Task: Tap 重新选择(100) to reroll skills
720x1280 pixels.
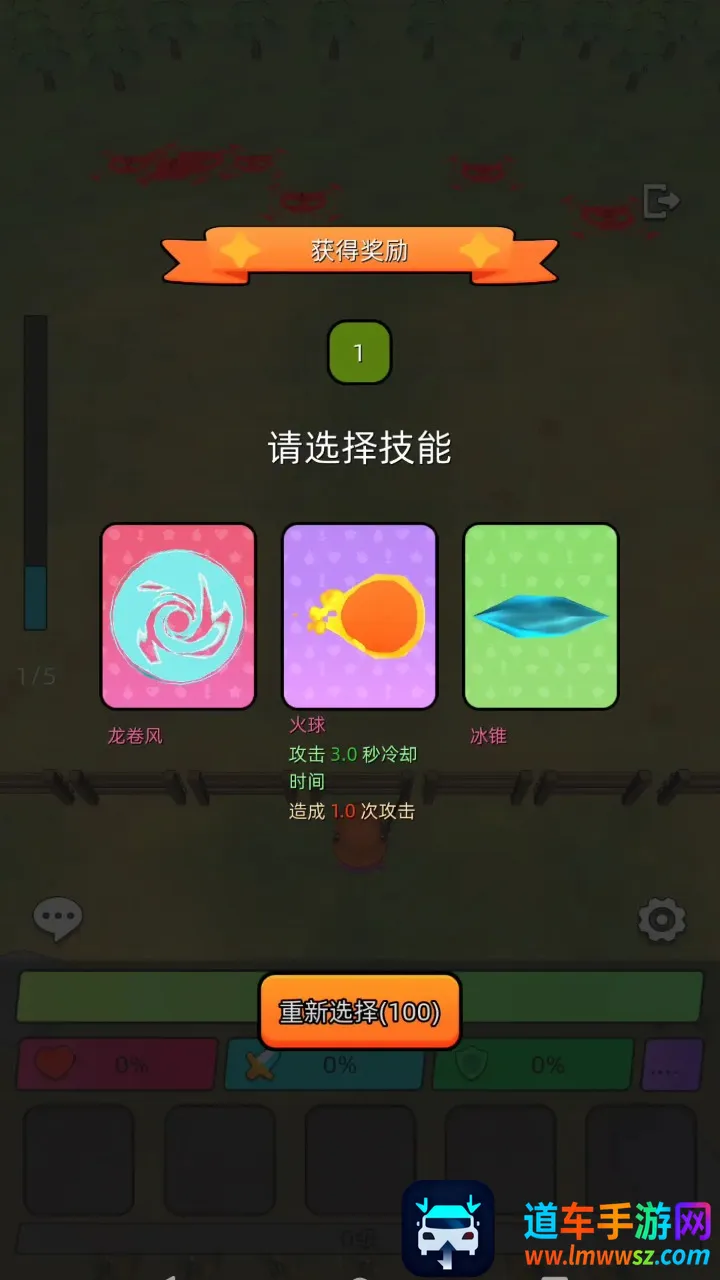Action: pos(360,1012)
